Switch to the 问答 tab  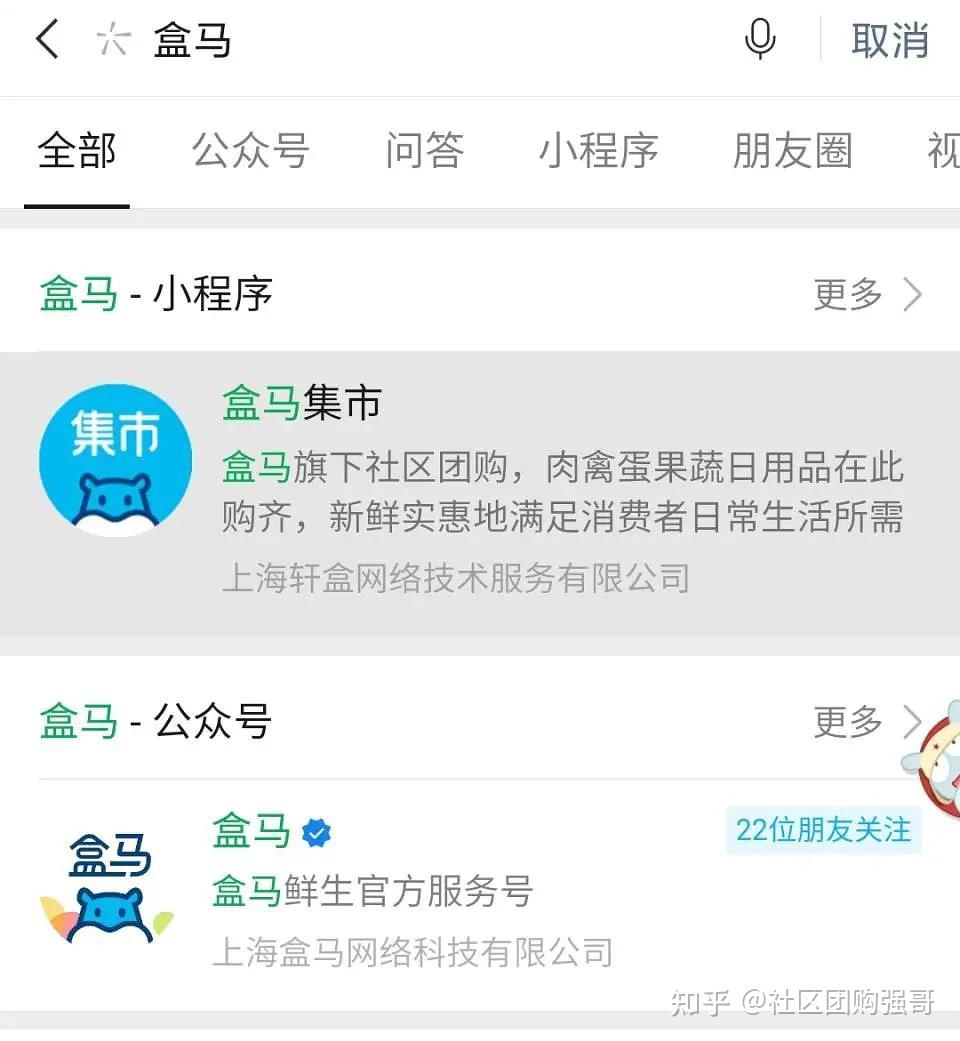[x=424, y=152]
